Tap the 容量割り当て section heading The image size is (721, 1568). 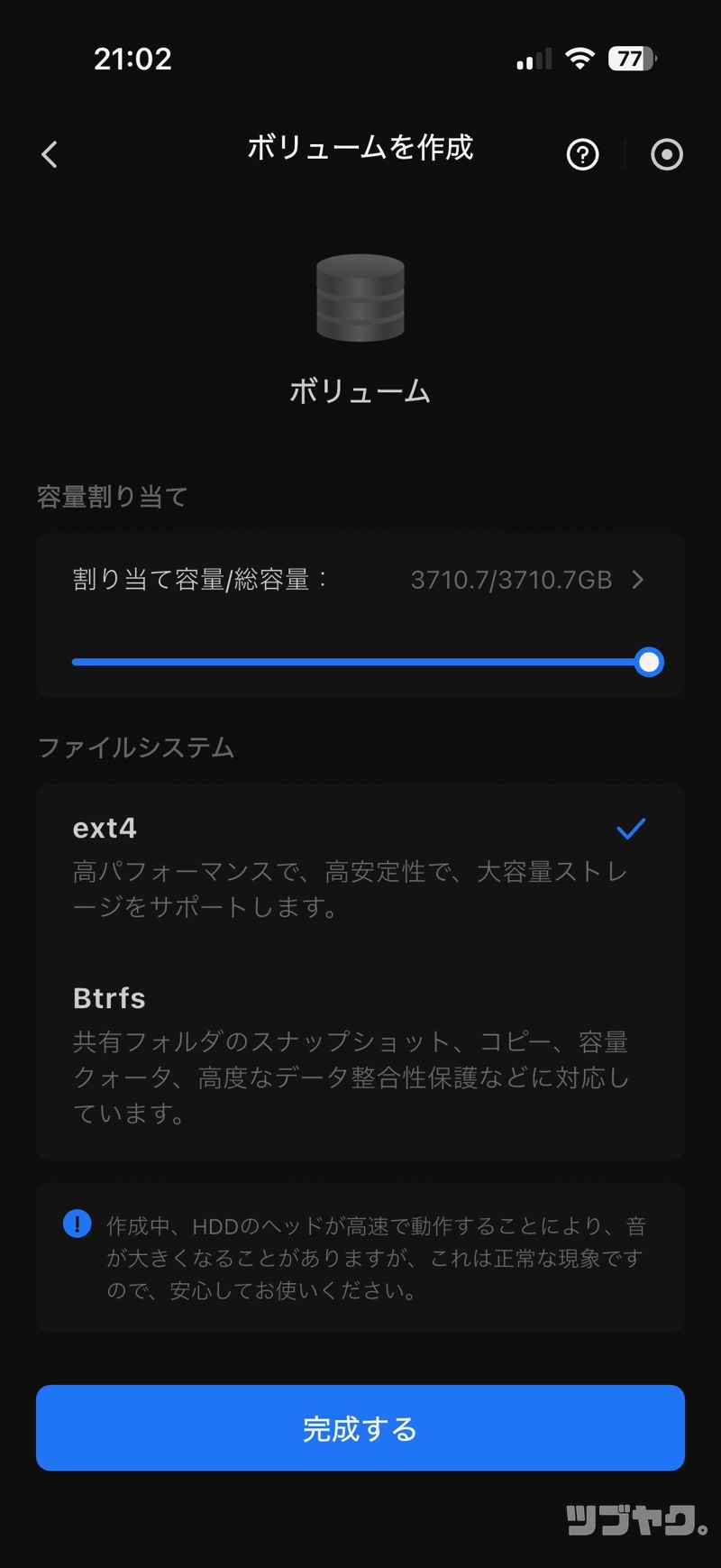pyautogui.click(x=111, y=496)
